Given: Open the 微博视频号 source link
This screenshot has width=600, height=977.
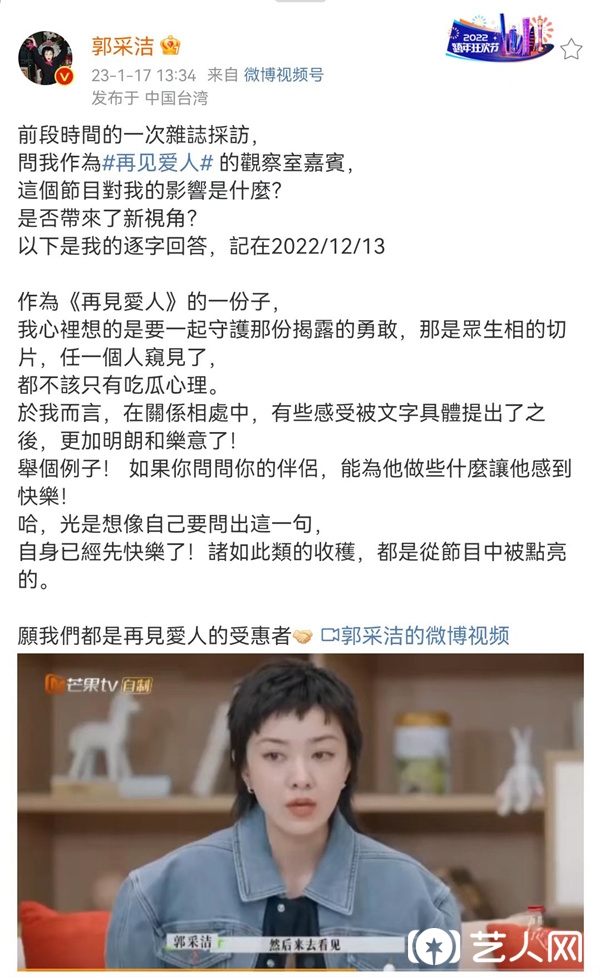Looking at the screenshot, I should 283,75.
